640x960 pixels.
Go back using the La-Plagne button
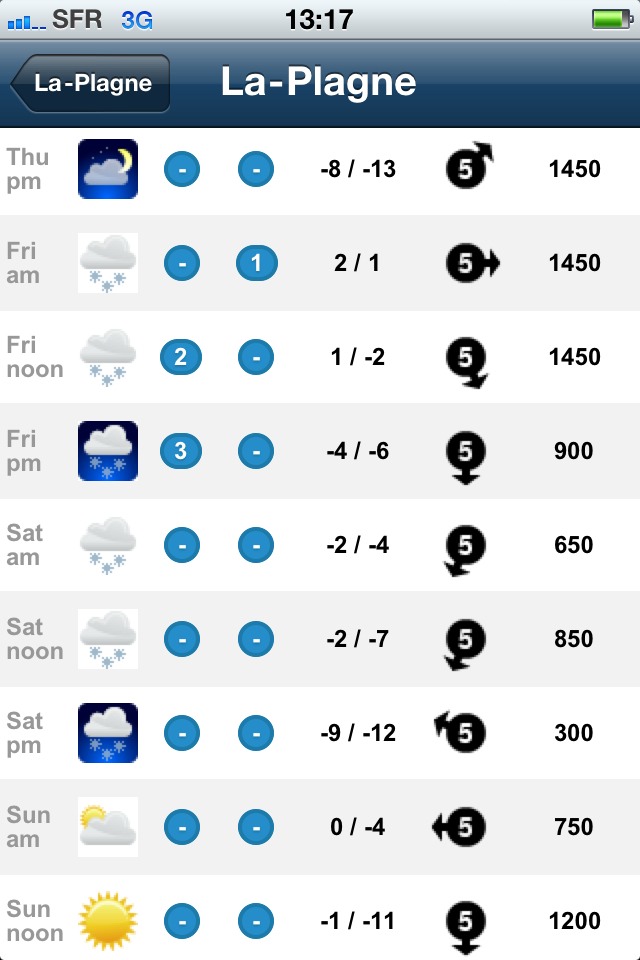(x=91, y=83)
